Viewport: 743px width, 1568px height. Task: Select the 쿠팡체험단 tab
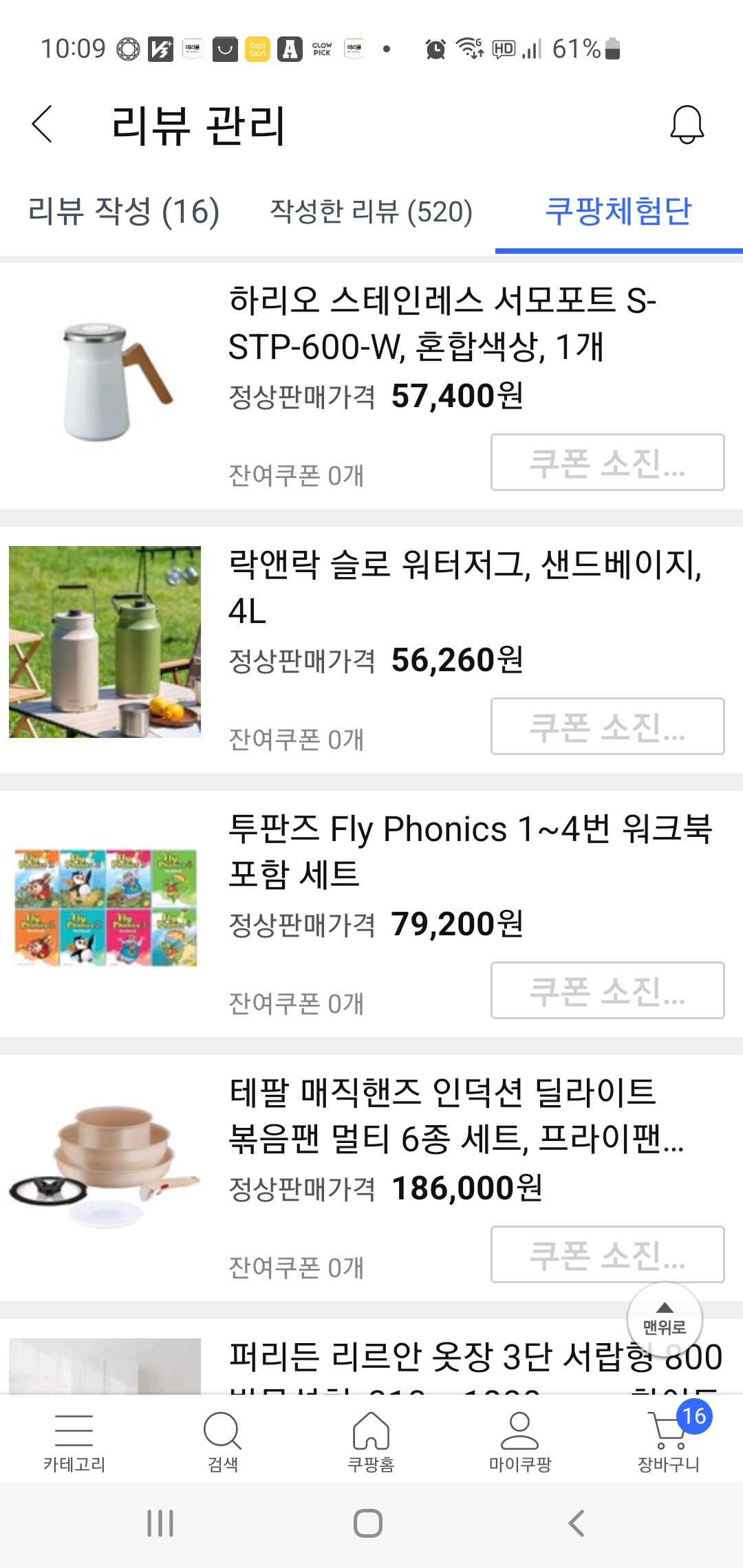point(618,211)
